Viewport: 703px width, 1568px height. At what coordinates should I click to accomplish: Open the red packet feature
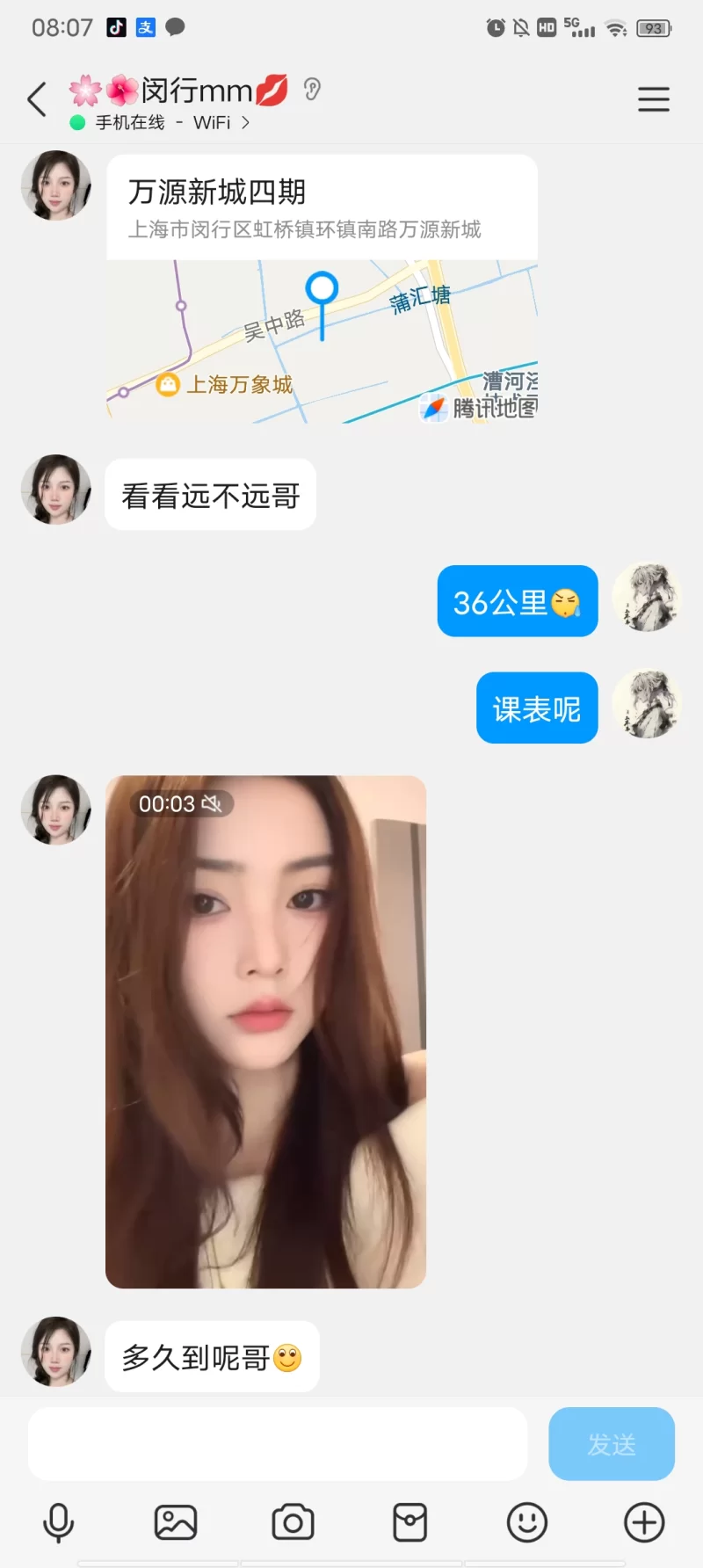[x=409, y=1521]
